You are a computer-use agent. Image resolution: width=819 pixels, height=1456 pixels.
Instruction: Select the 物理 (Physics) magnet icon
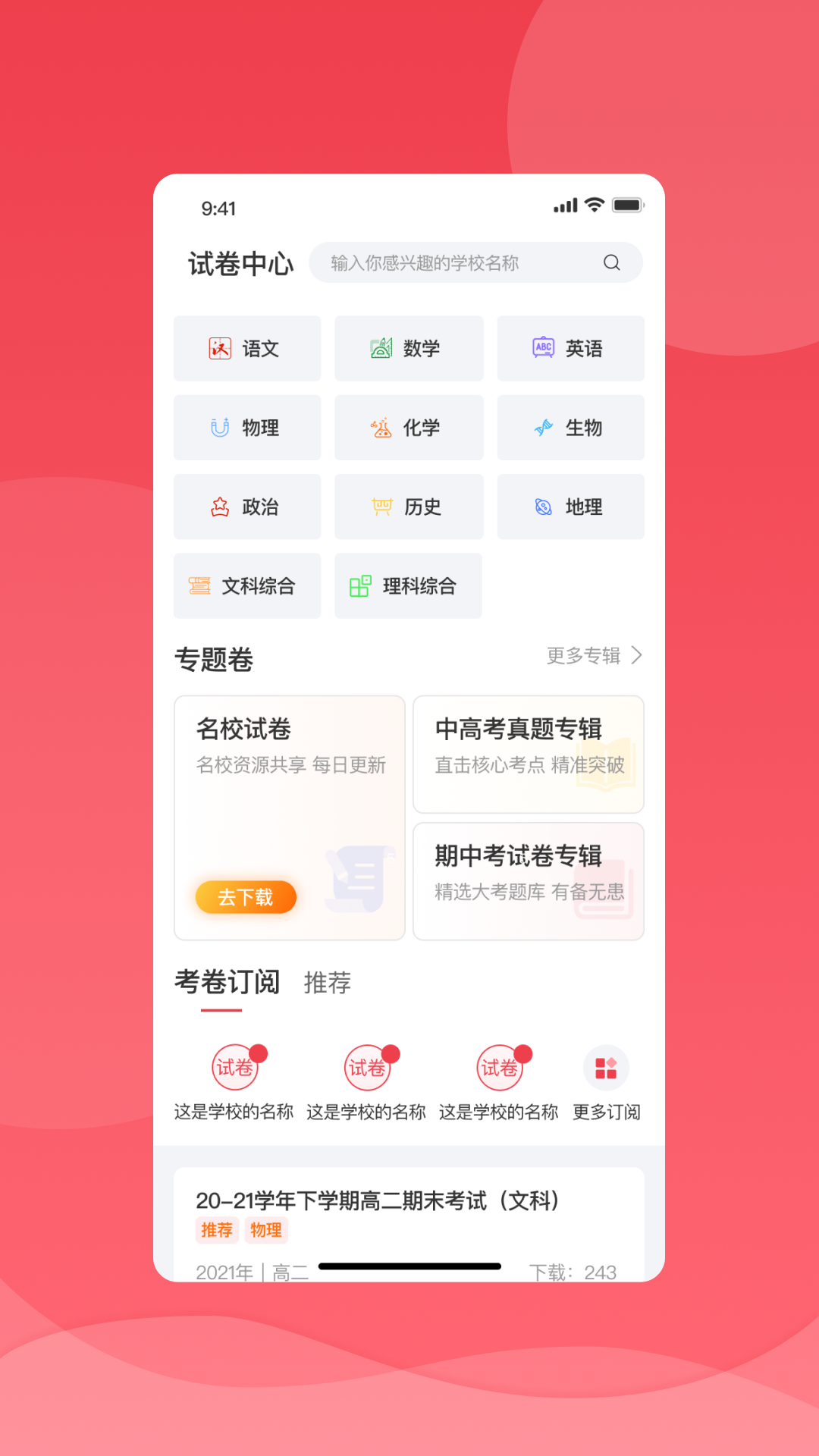(x=218, y=428)
